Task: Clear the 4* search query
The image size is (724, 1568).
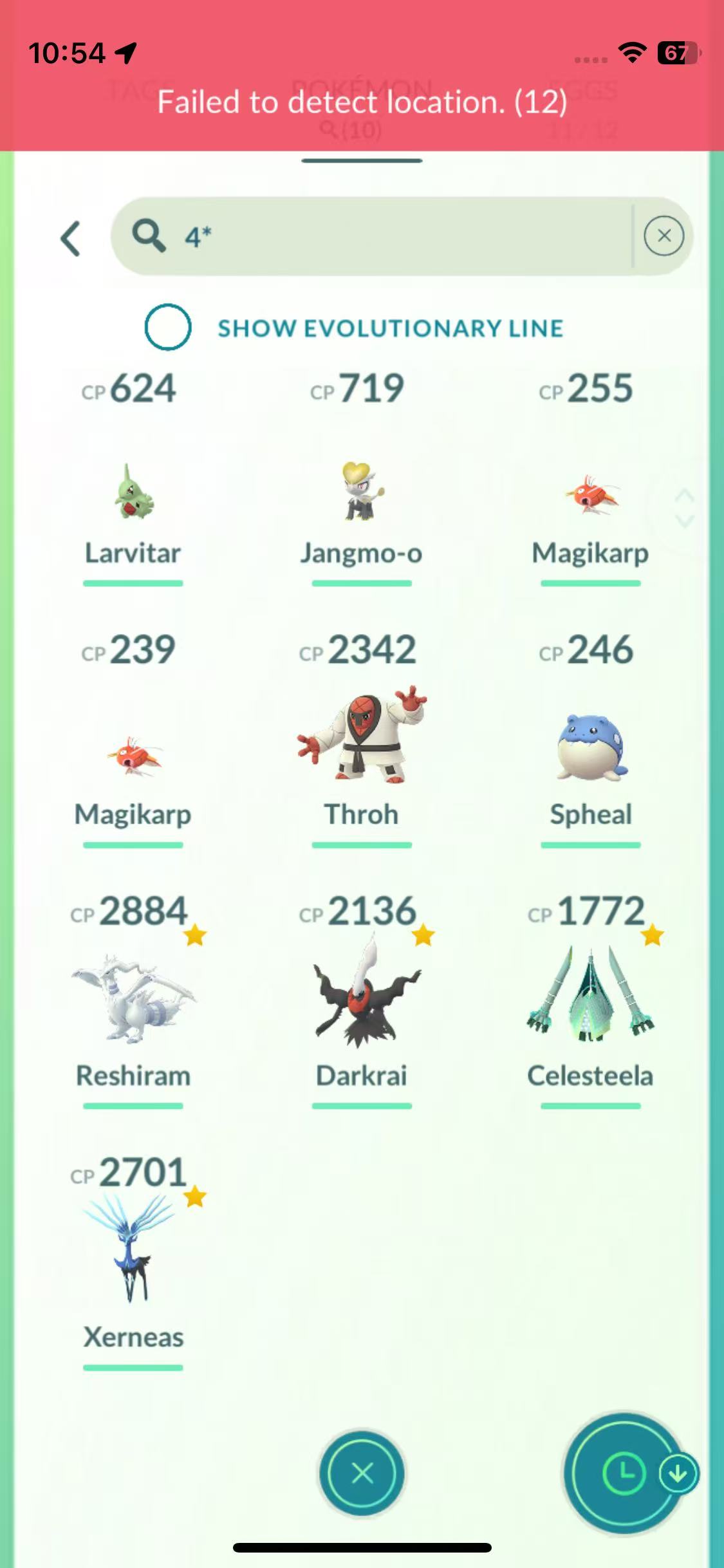Action: coord(664,236)
